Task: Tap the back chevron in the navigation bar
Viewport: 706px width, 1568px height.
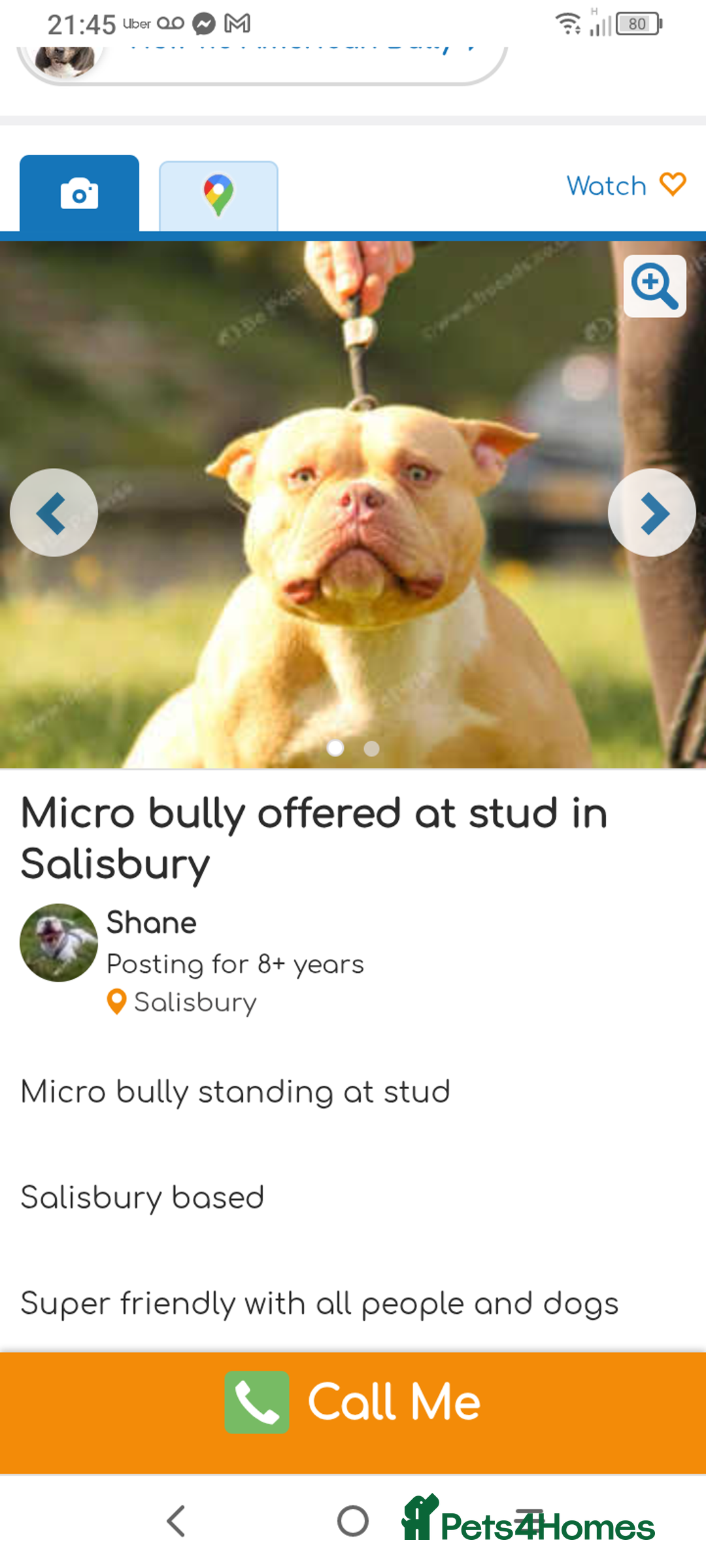Action: 176,1522
